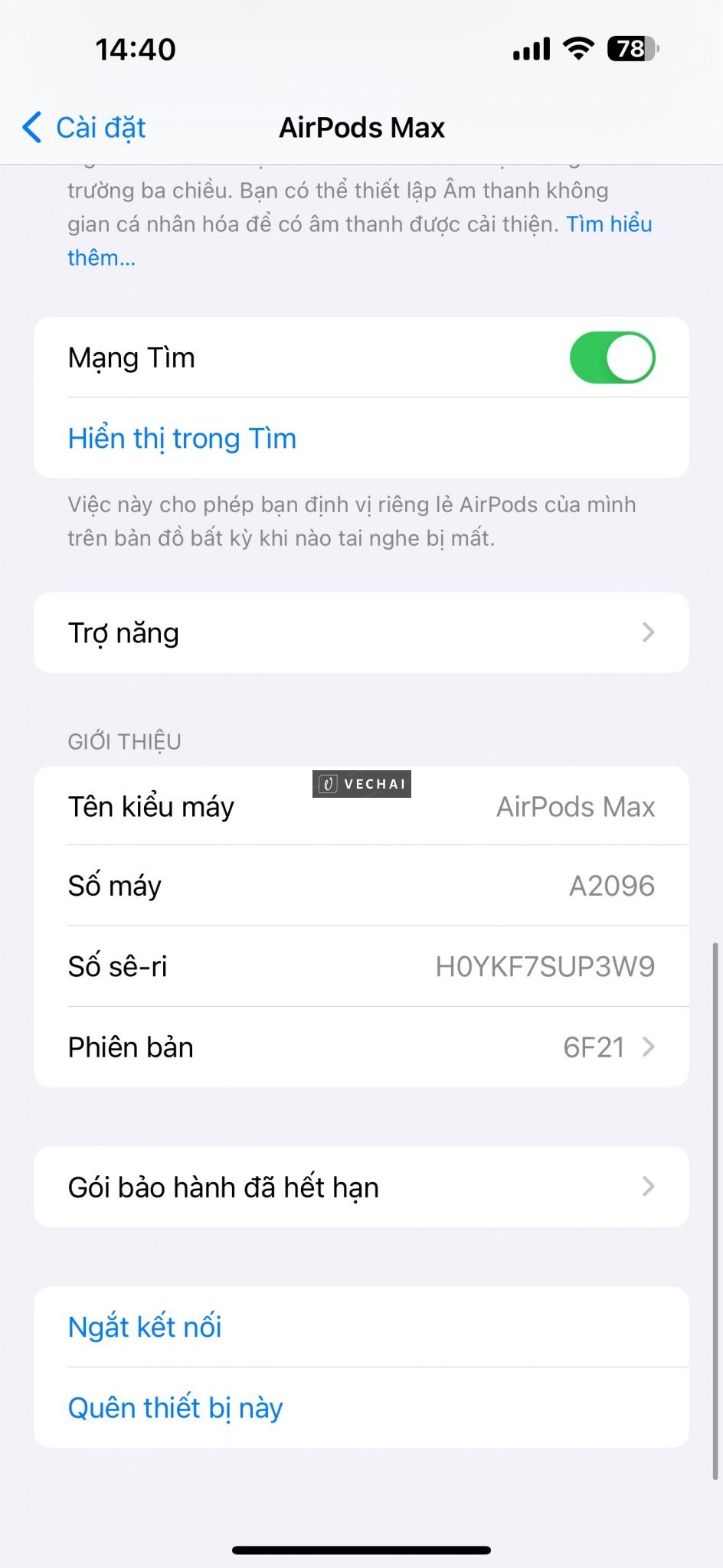This screenshot has height=1568, width=723.
Task: Tap the VECHAI watermark logo
Action: (361, 783)
